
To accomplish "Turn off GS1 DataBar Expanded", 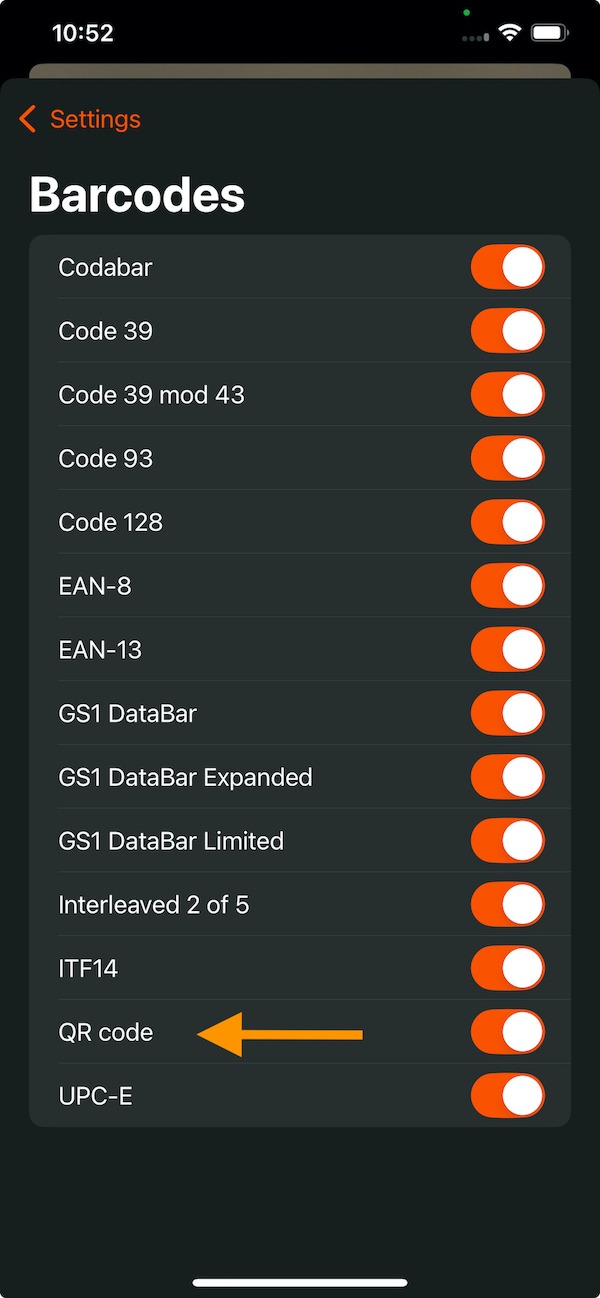I will pos(507,777).
